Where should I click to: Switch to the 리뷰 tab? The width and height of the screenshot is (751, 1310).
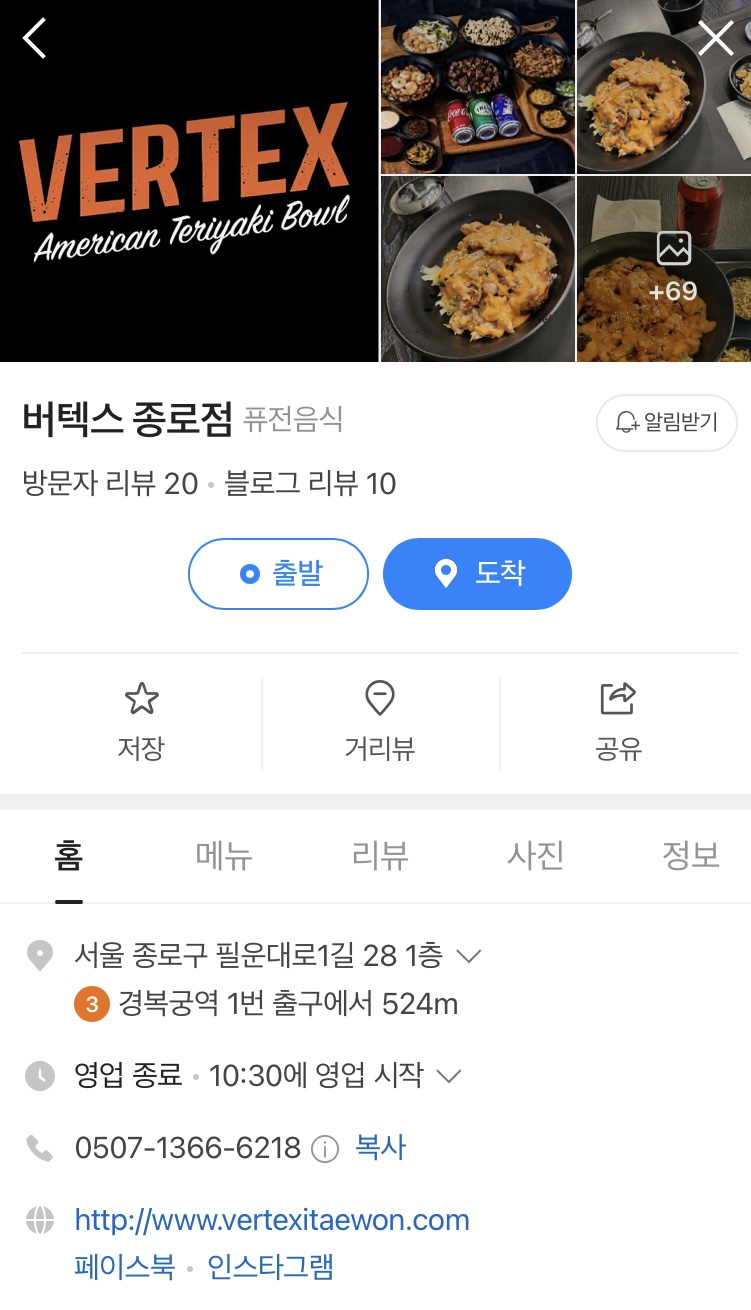380,856
